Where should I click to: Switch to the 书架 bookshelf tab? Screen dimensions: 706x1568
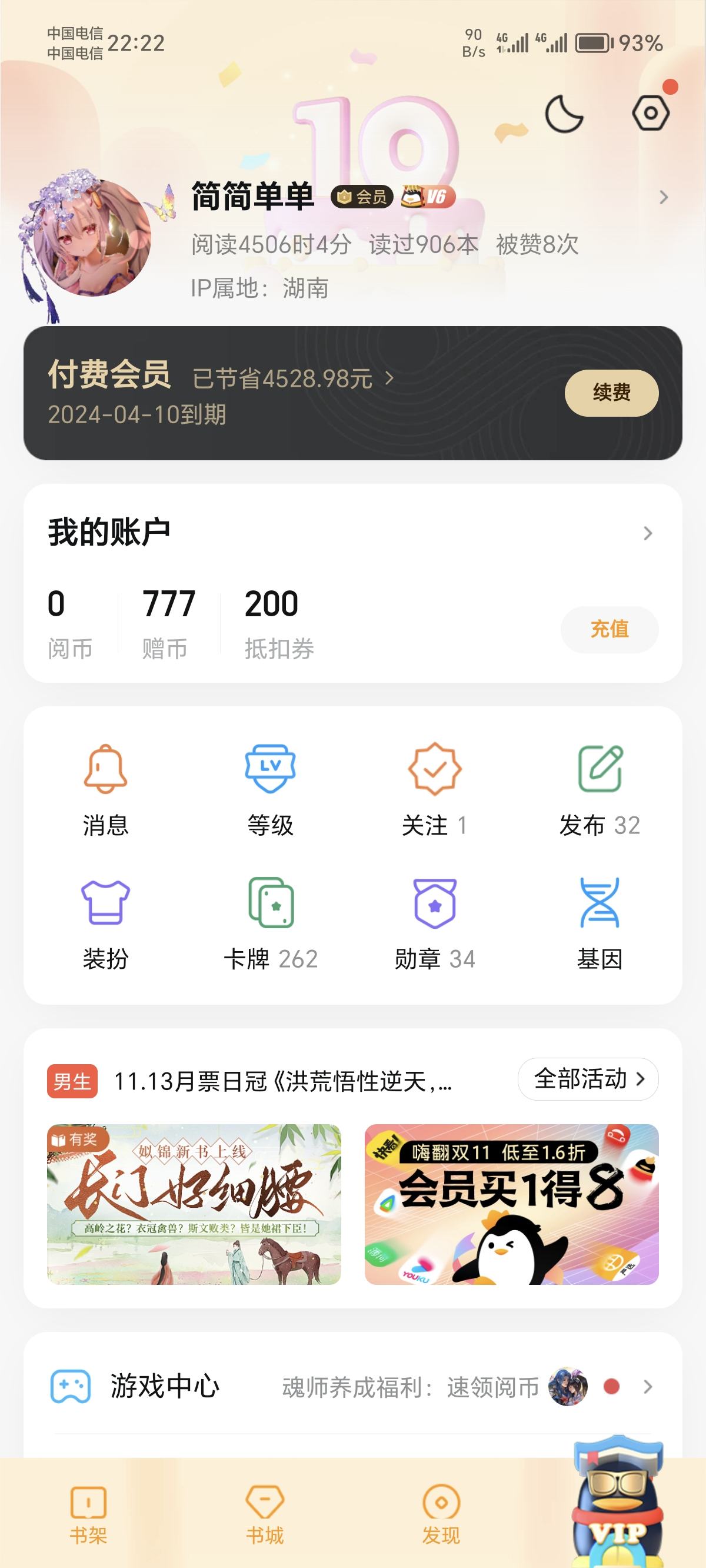click(88, 1516)
